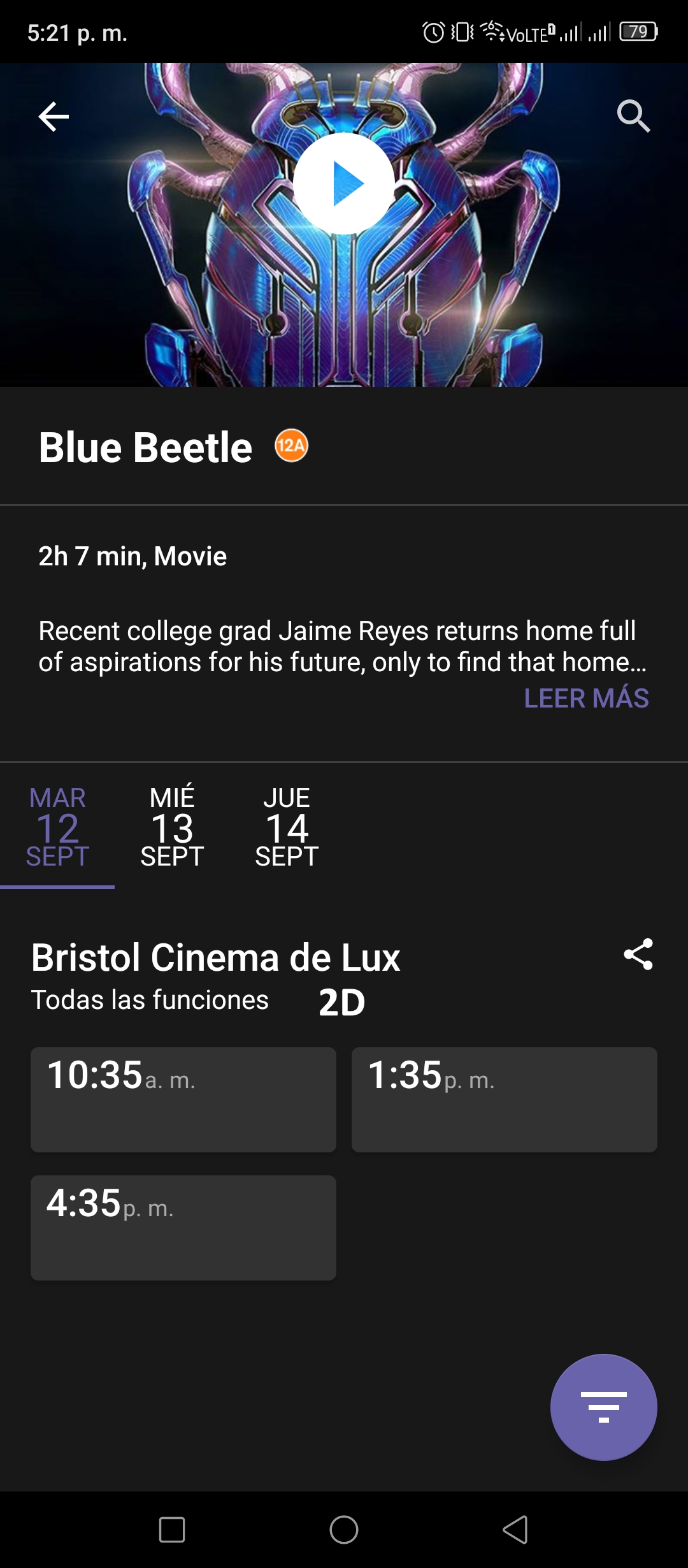Open the floating filter button
The image size is (688, 1568).
click(x=604, y=1407)
